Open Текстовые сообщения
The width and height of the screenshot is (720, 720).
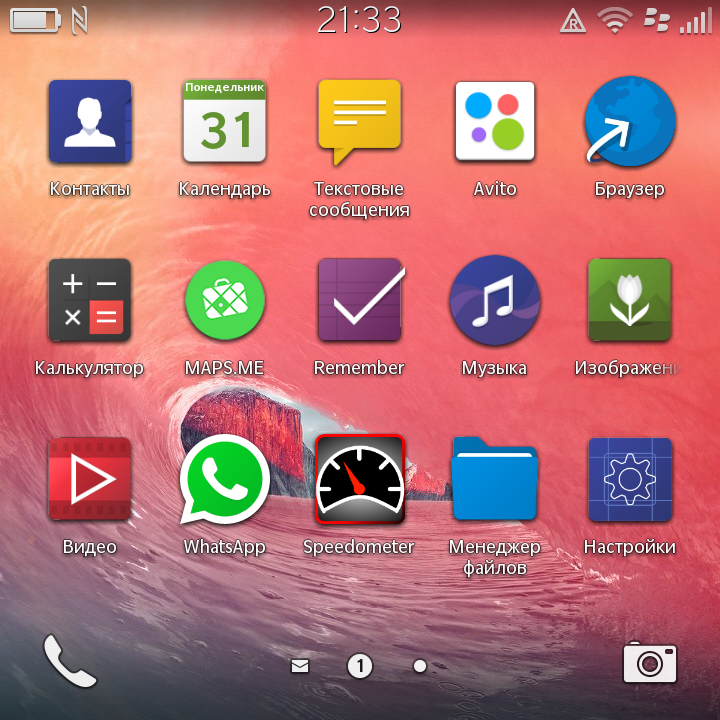359,122
